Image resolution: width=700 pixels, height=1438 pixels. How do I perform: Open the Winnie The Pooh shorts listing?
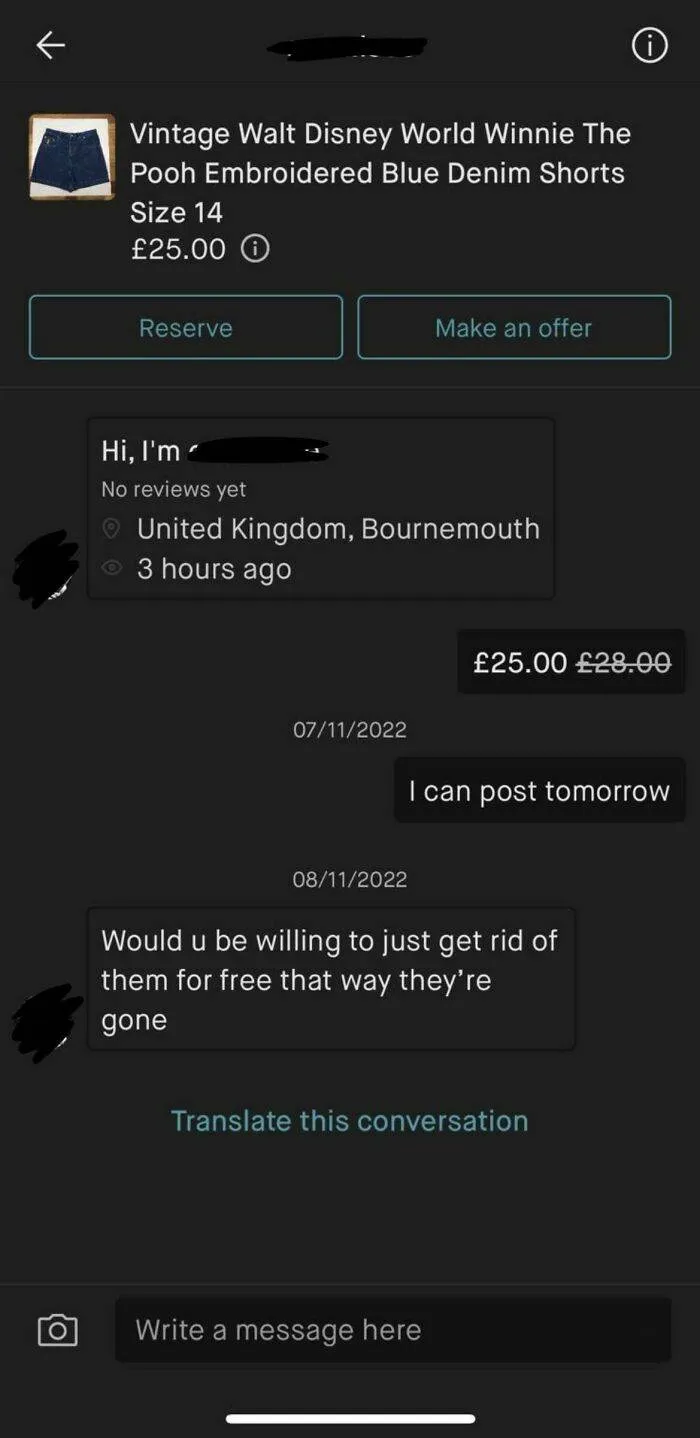[x=380, y=172]
